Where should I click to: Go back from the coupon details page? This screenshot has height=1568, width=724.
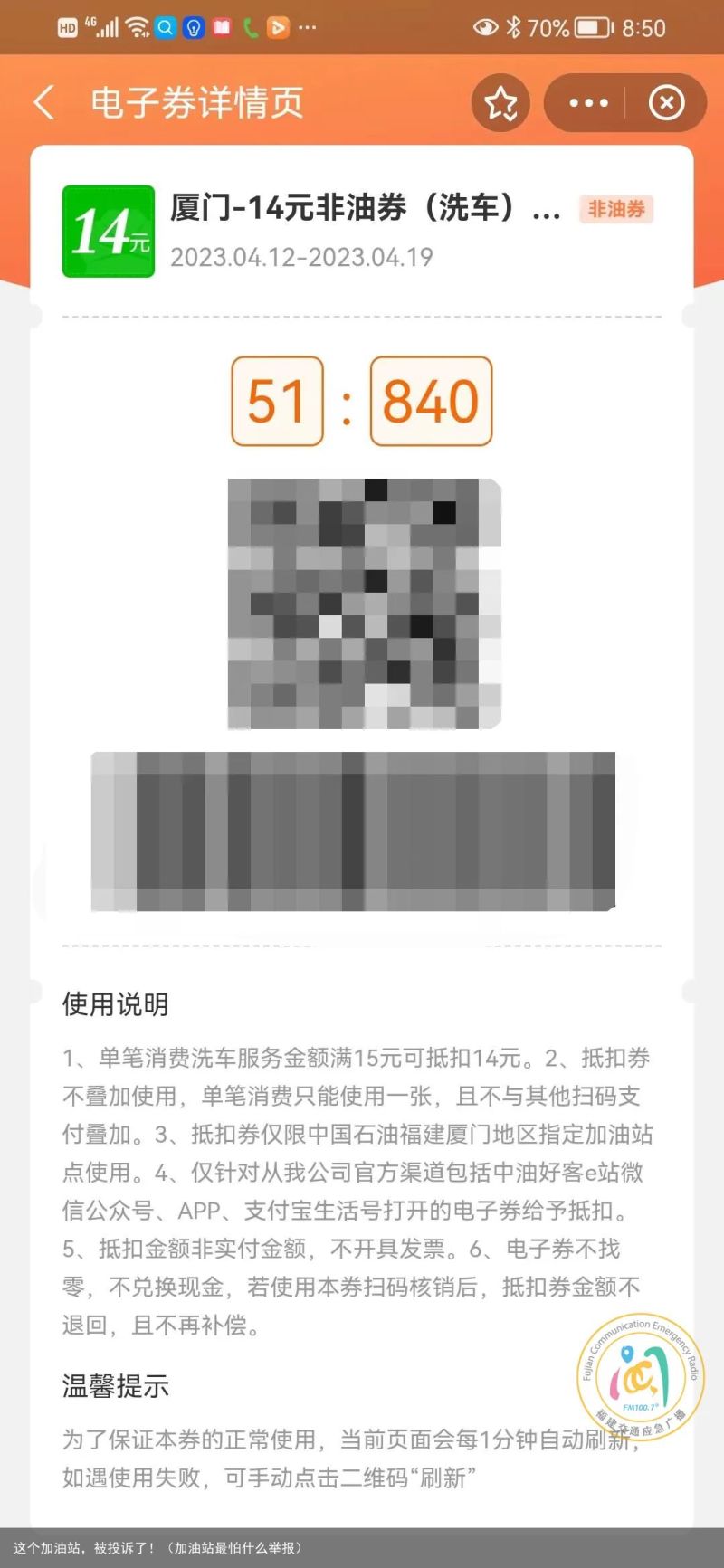[43, 102]
